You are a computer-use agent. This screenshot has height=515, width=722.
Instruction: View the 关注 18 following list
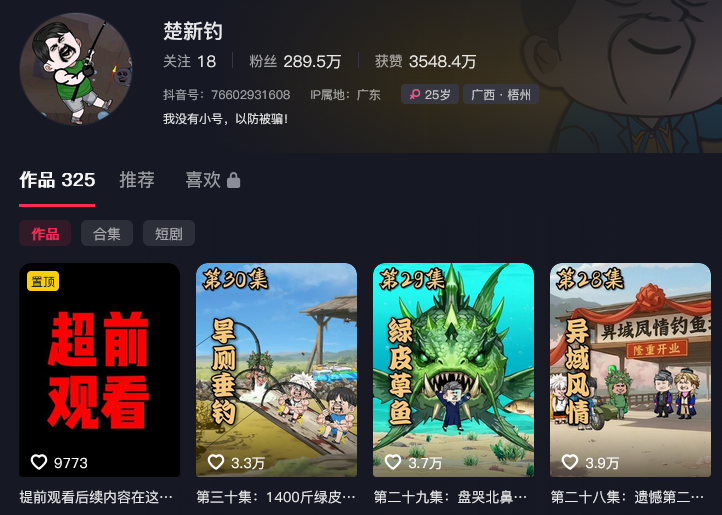pos(190,61)
